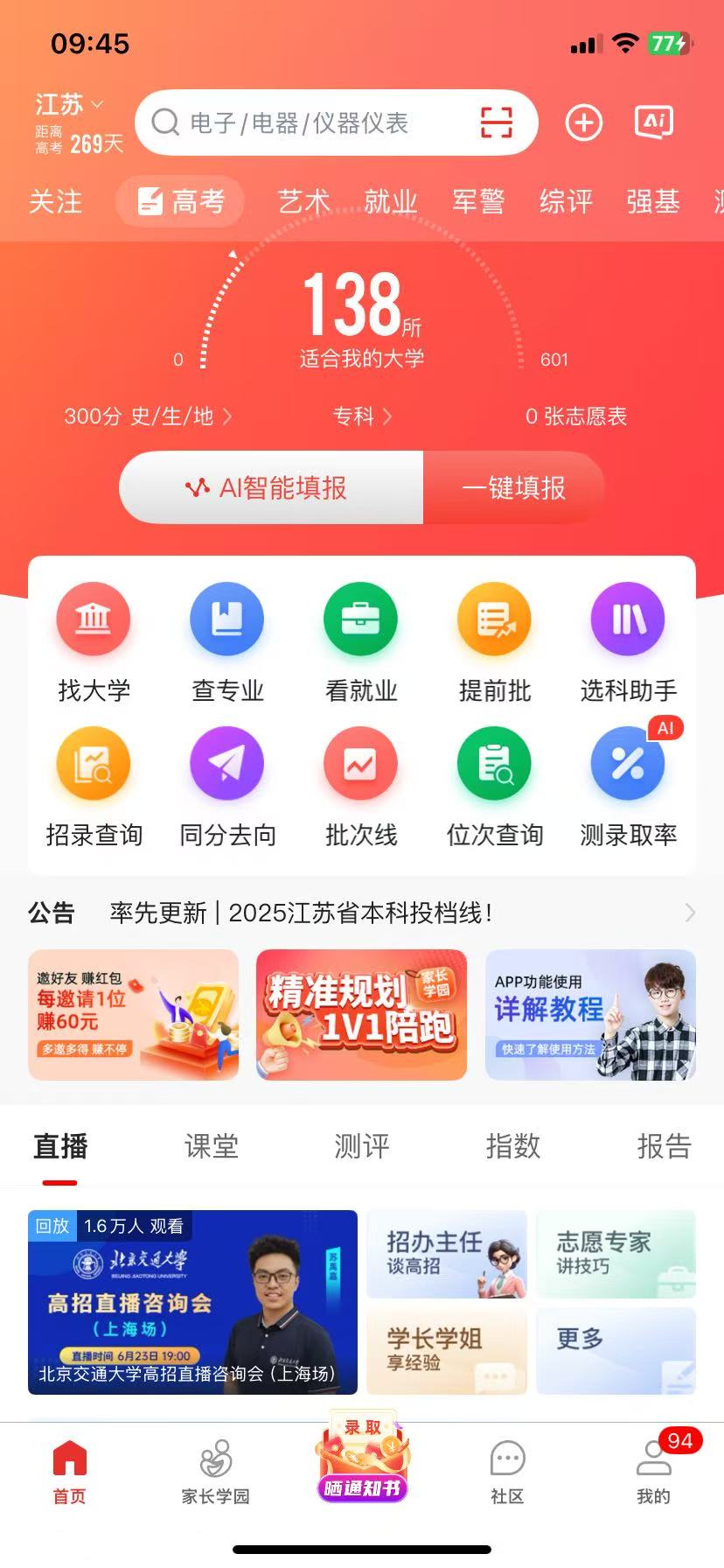Open the 招办主任 谈高招 card
The width and height of the screenshot is (724, 1568).
click(x=446, y=1254)
